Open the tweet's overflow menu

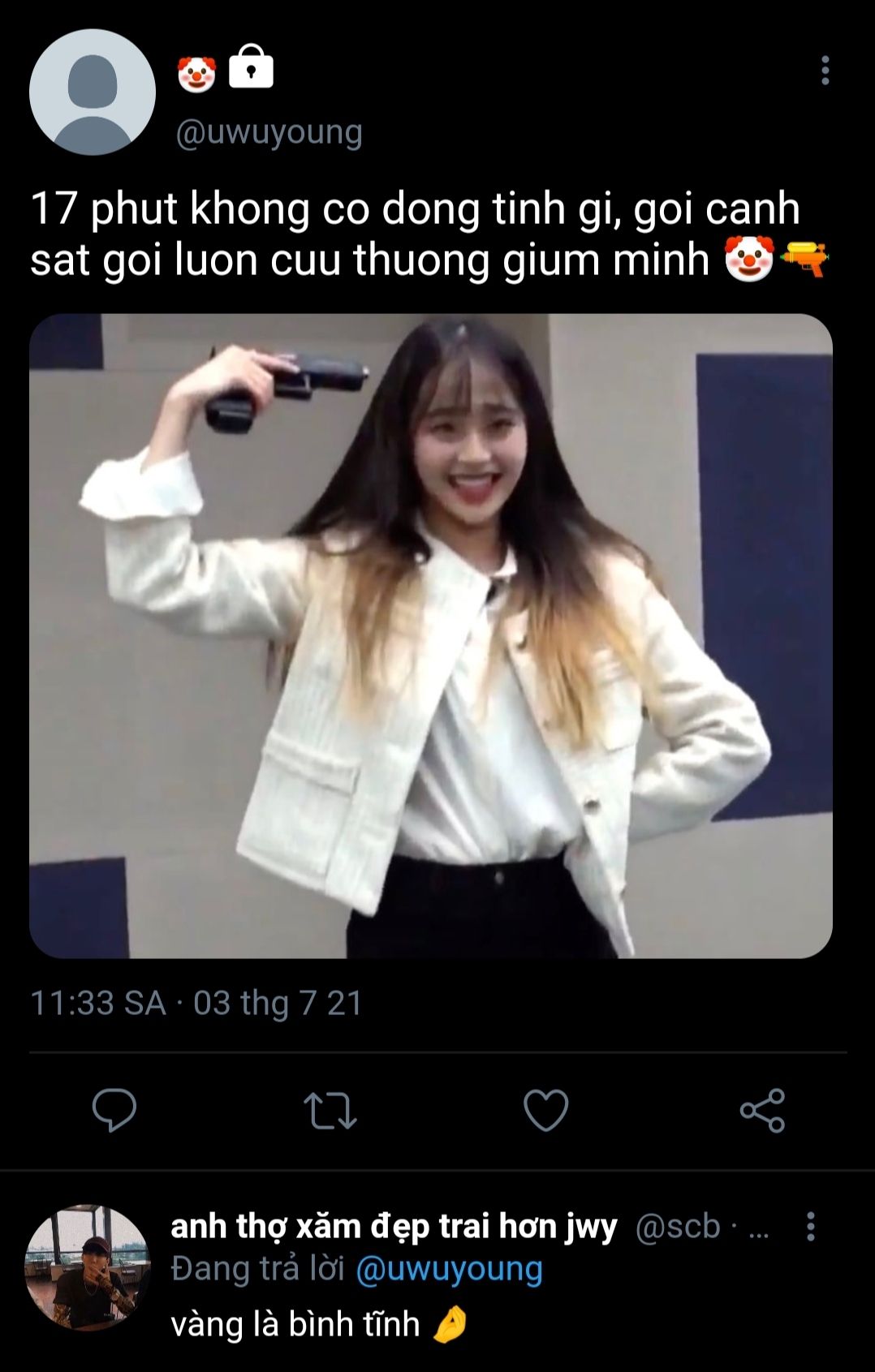(x=825, y=71)
